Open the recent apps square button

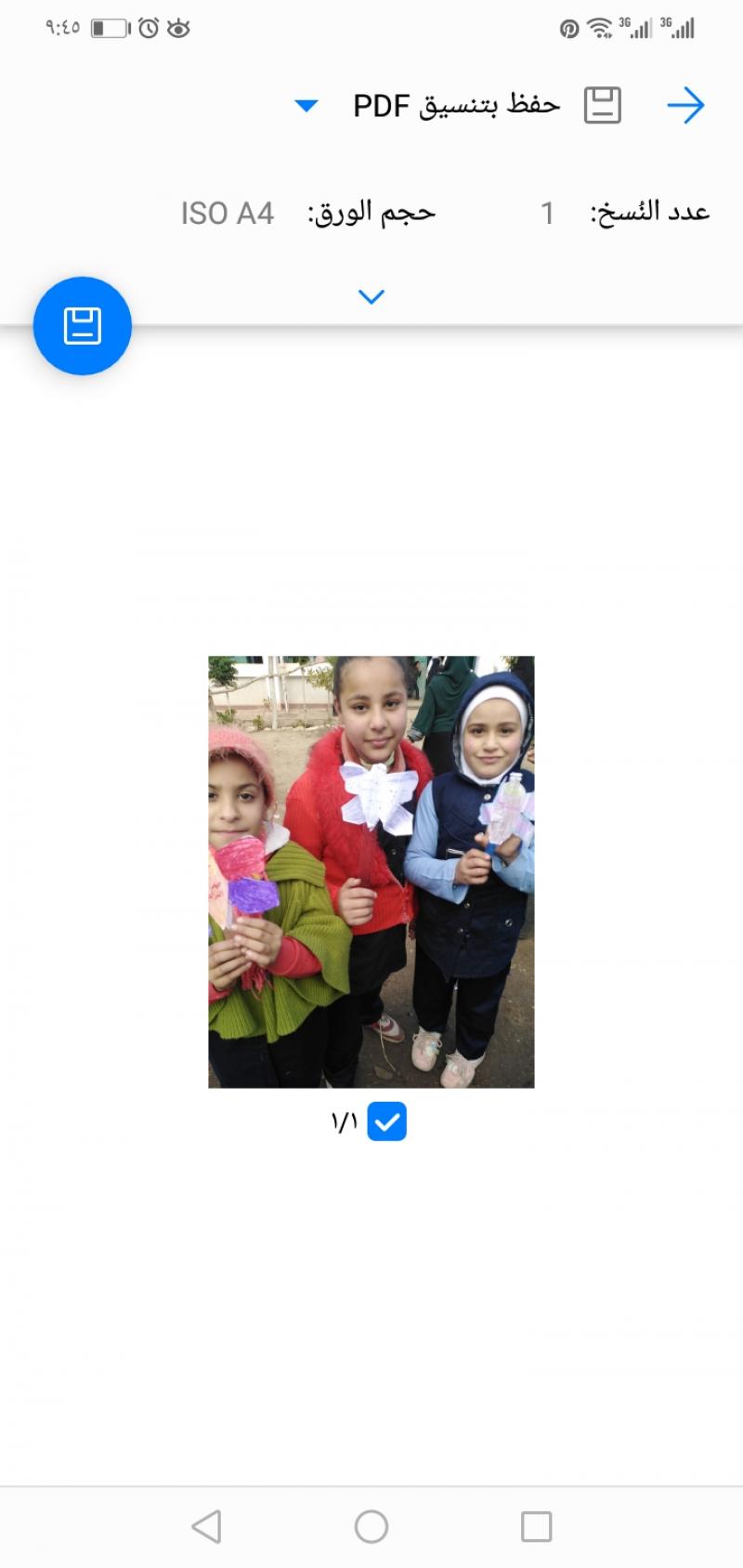536,1526
